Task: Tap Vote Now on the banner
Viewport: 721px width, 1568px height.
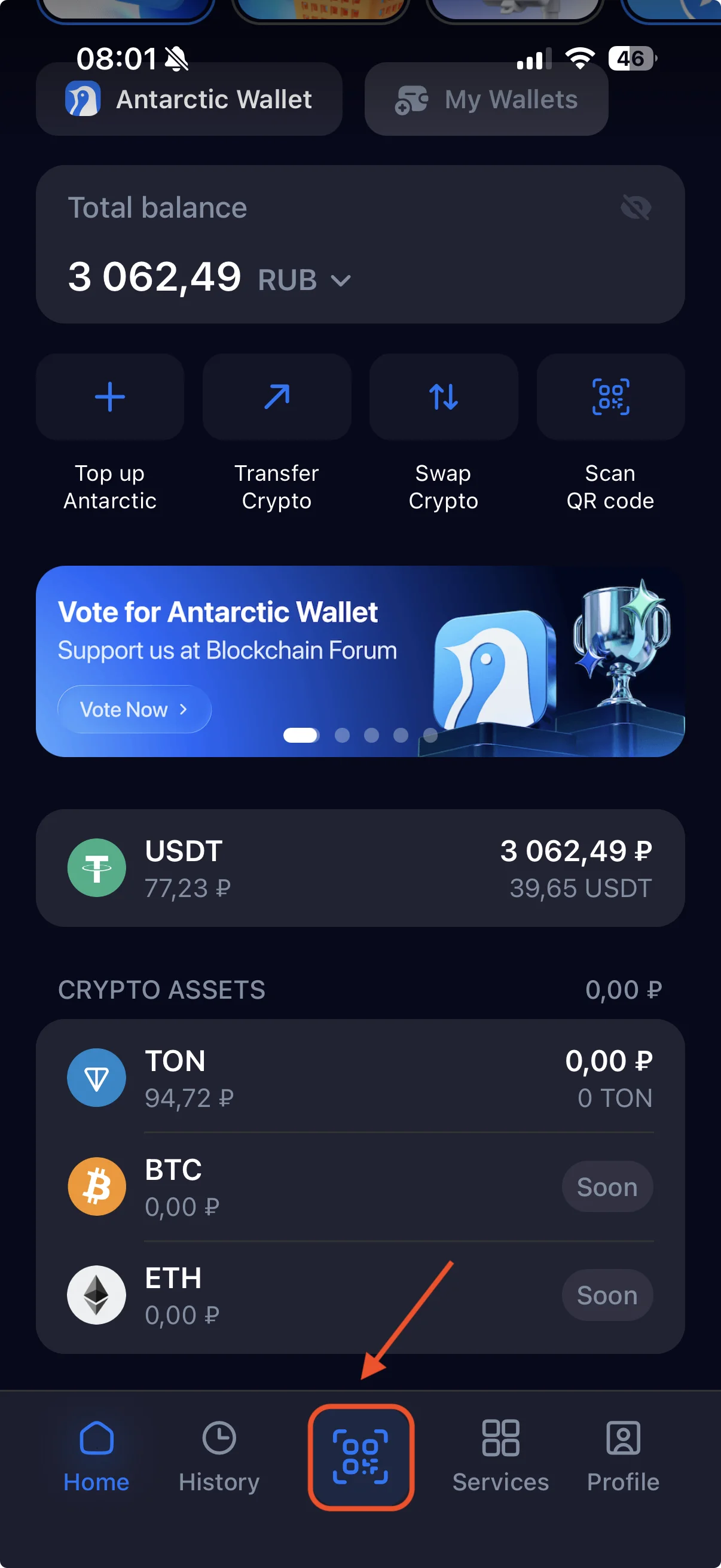Action: tap(134, 709)
